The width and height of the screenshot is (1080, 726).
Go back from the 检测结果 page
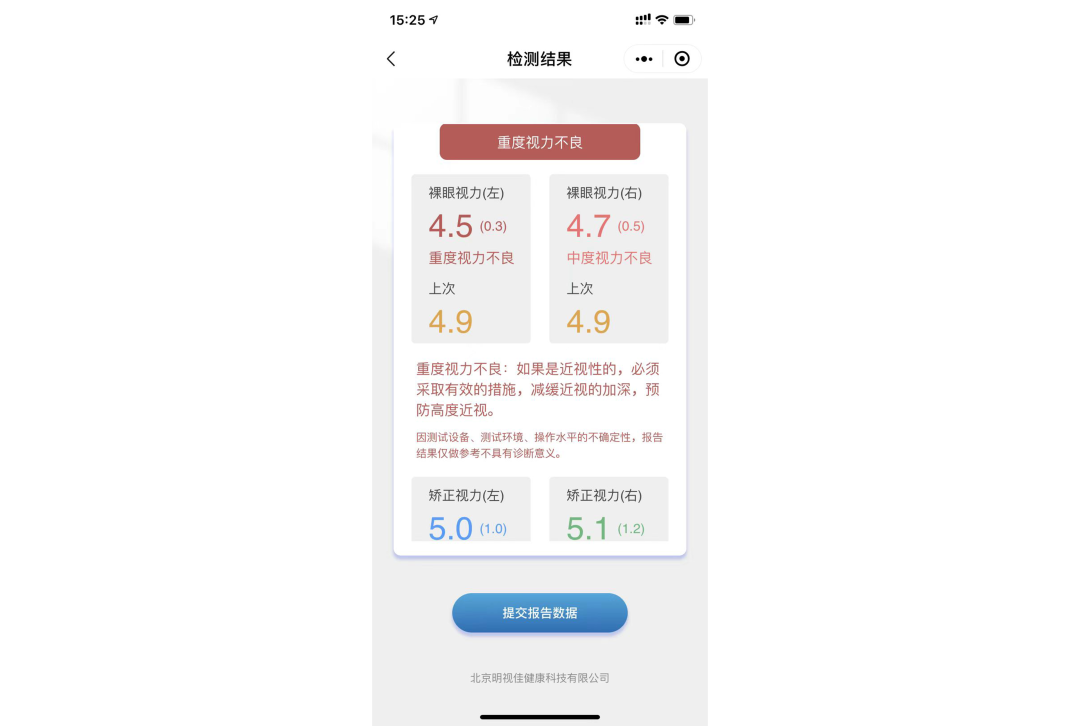(391, 59)
